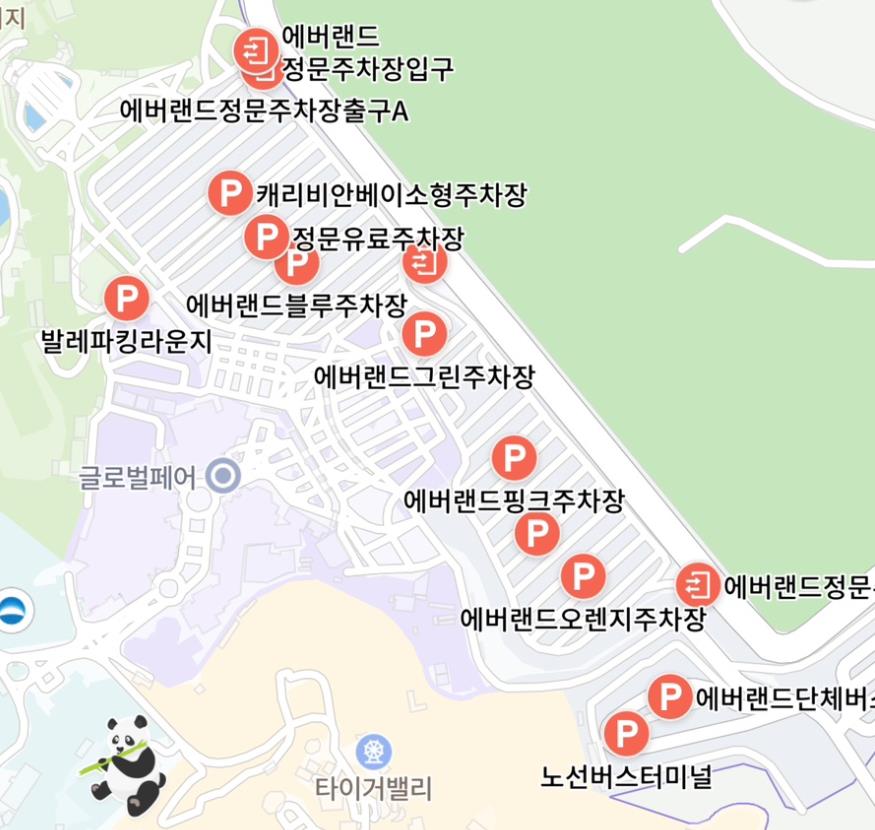Viewport: 875px width, 830px height.
Task: Tap the panda icon on the map
Action: (126, 763)
